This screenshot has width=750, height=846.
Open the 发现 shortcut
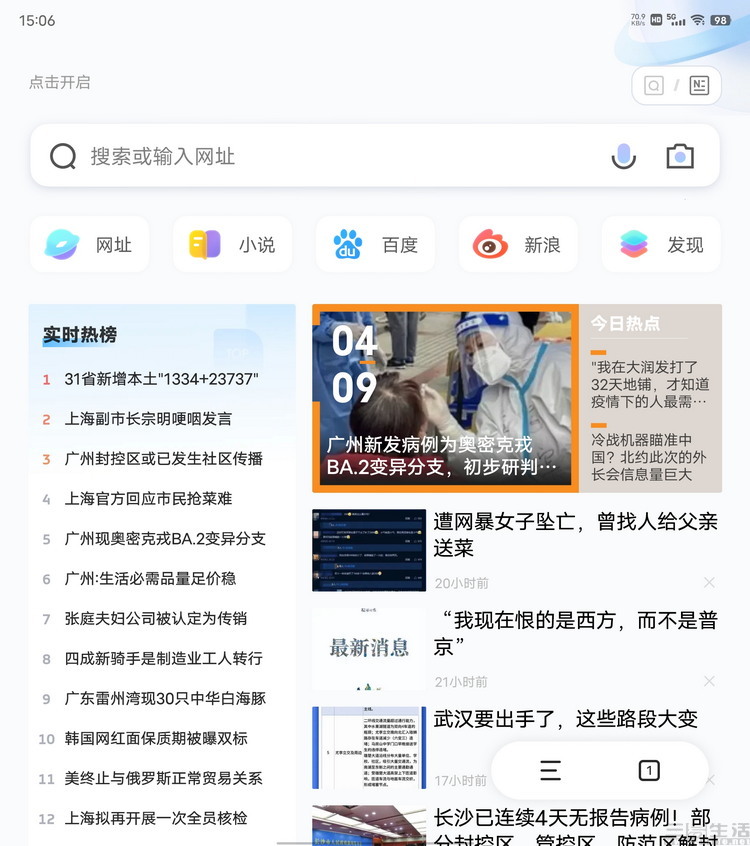(x=661, y=245)
